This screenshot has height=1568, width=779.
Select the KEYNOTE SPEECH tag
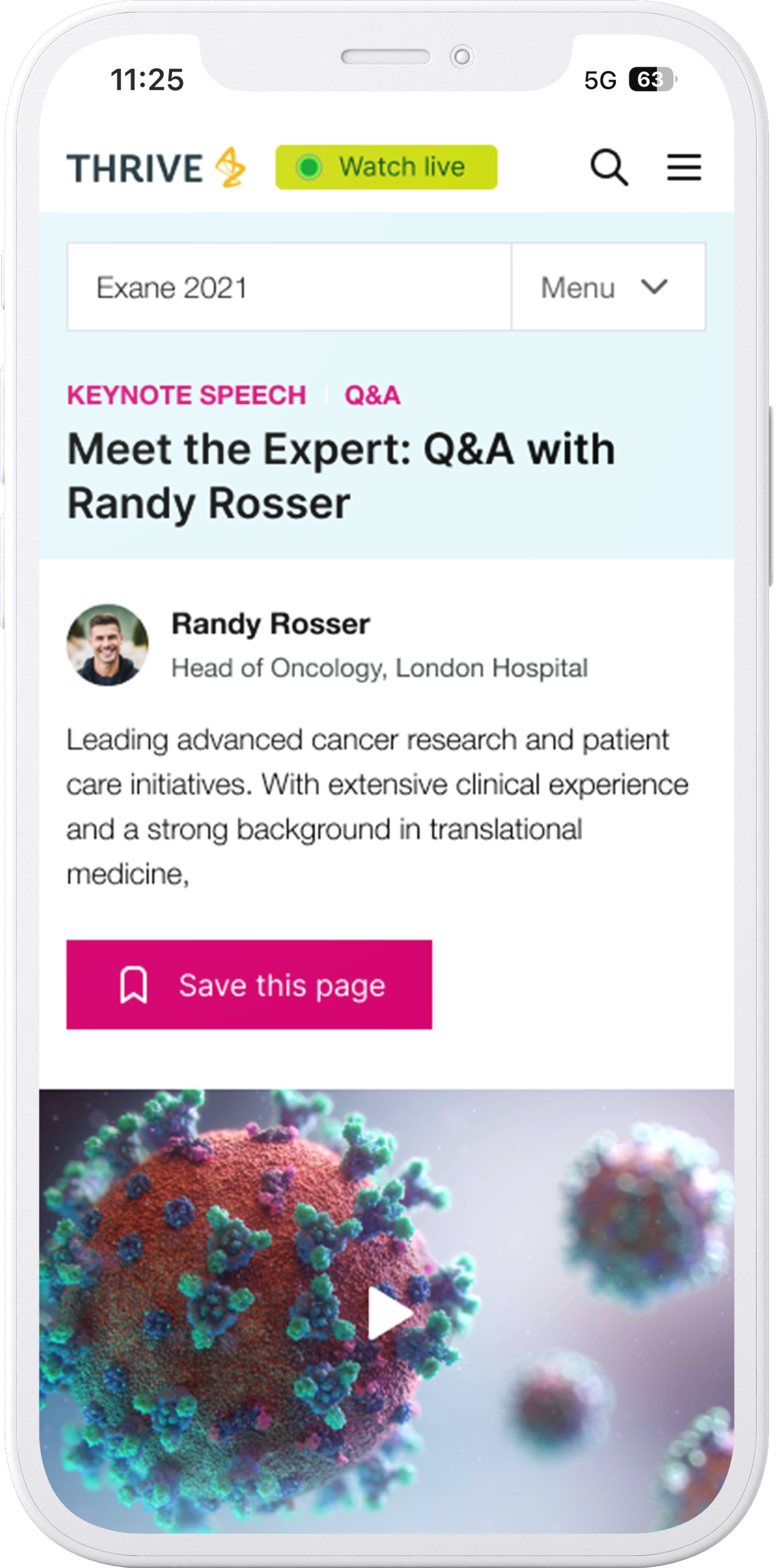[x=186, y=396]
